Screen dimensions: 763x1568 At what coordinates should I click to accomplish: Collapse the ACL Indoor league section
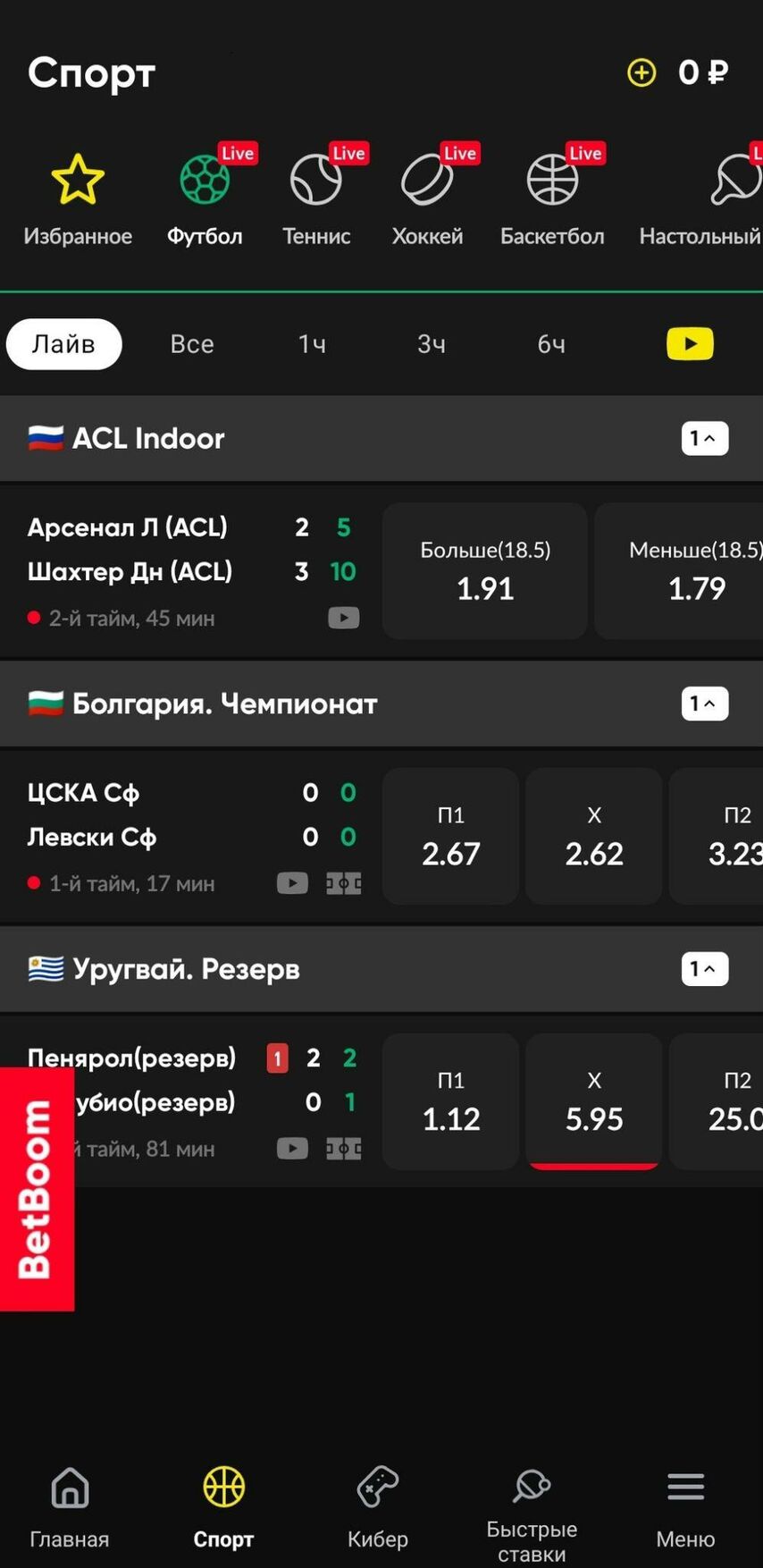tap(705, 438)
